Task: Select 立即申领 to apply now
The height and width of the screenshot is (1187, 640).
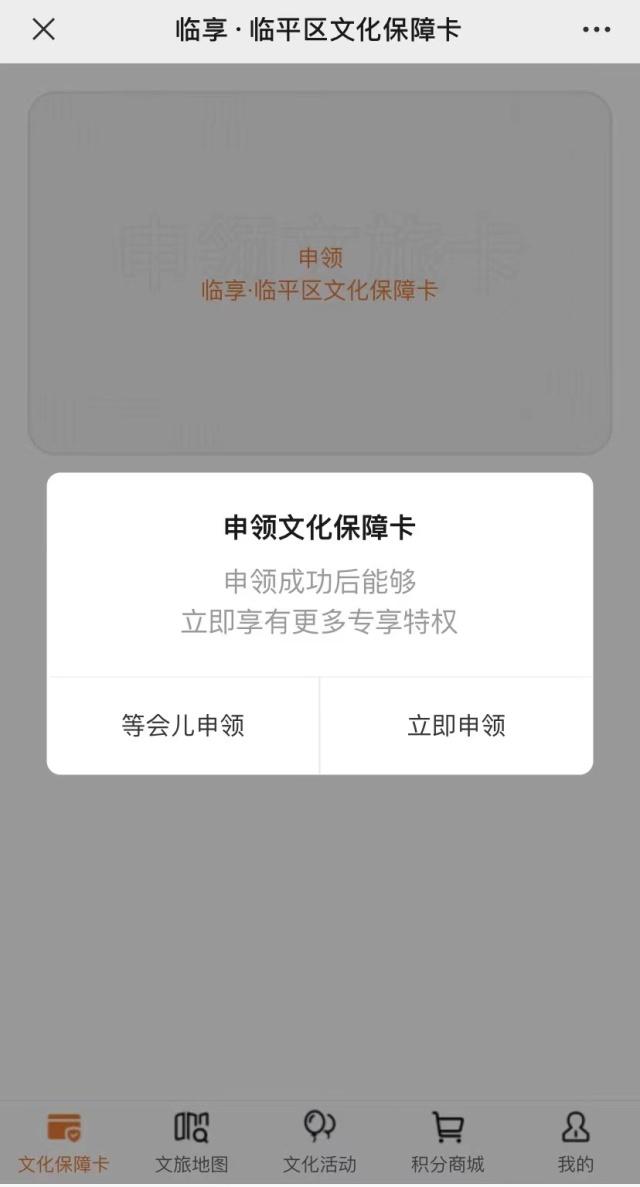Action: (x=457, y=725)
